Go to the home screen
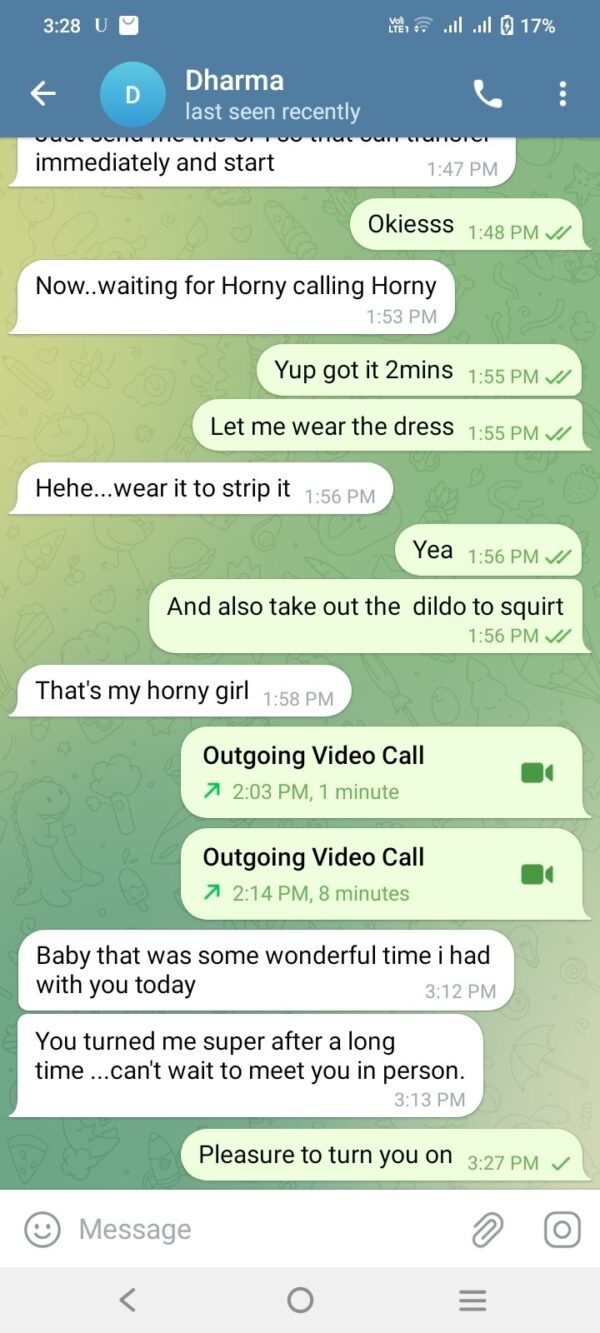This screenshot has height=1333, width=600. 300,1300
